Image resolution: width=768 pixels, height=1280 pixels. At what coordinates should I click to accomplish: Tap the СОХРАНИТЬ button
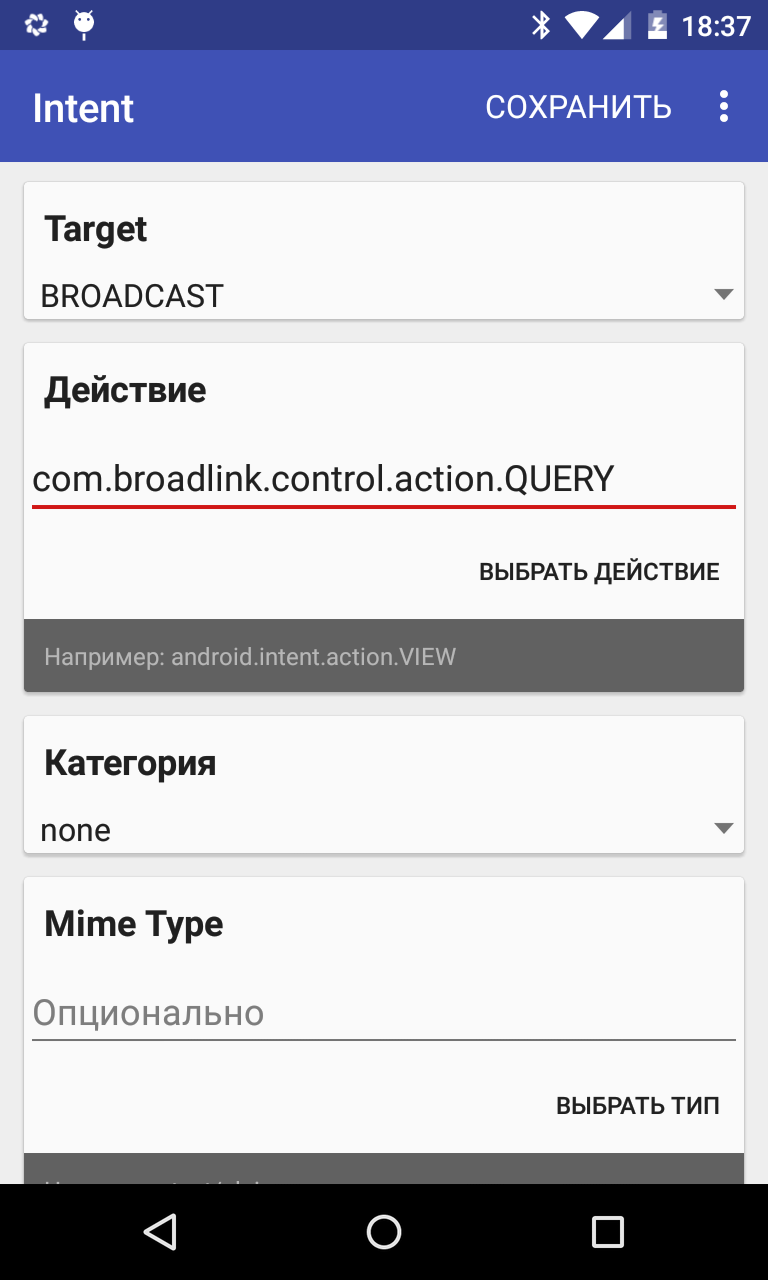[578, 105]
